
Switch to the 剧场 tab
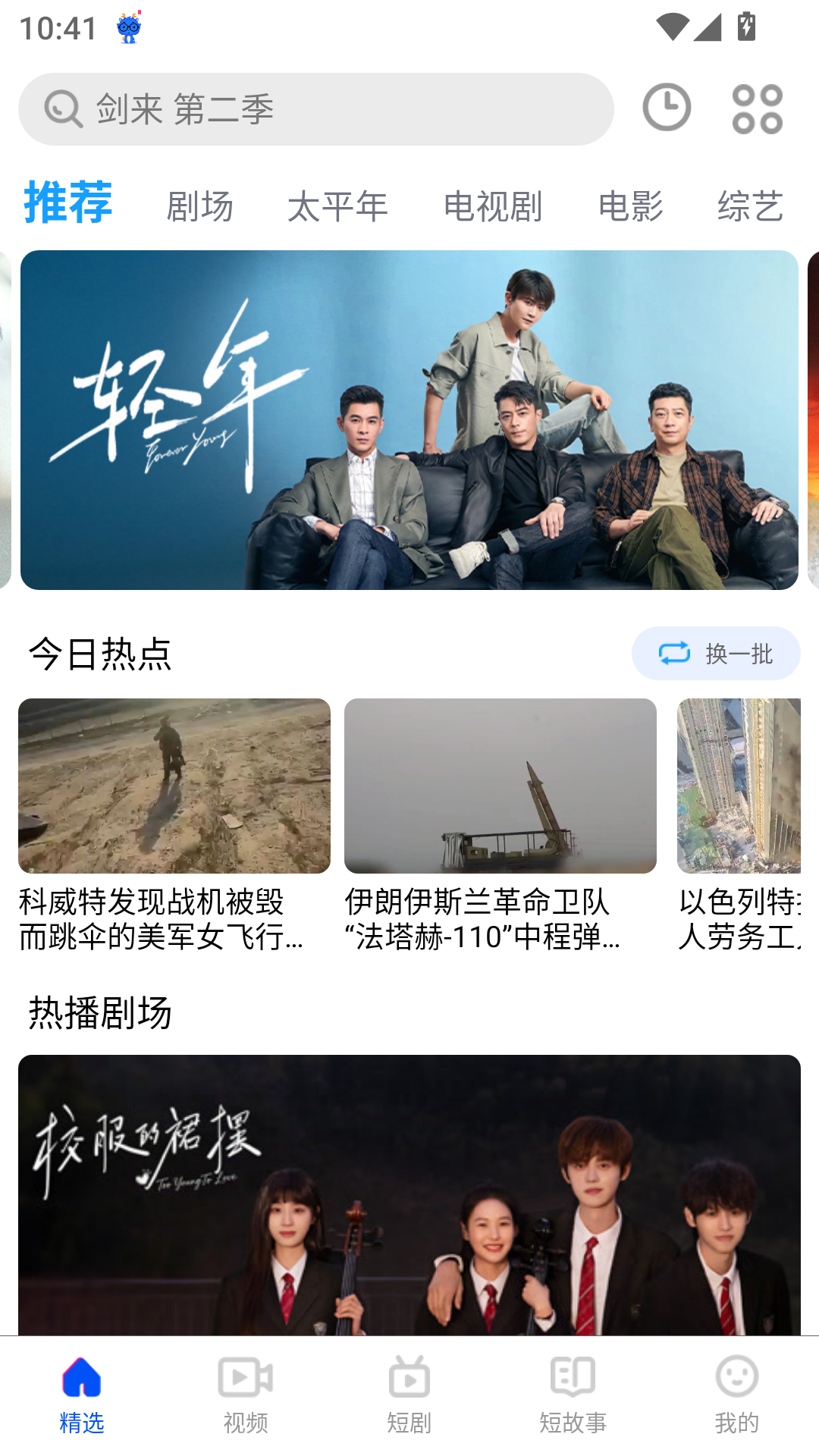pyautogui.click(x=199, y=206)
